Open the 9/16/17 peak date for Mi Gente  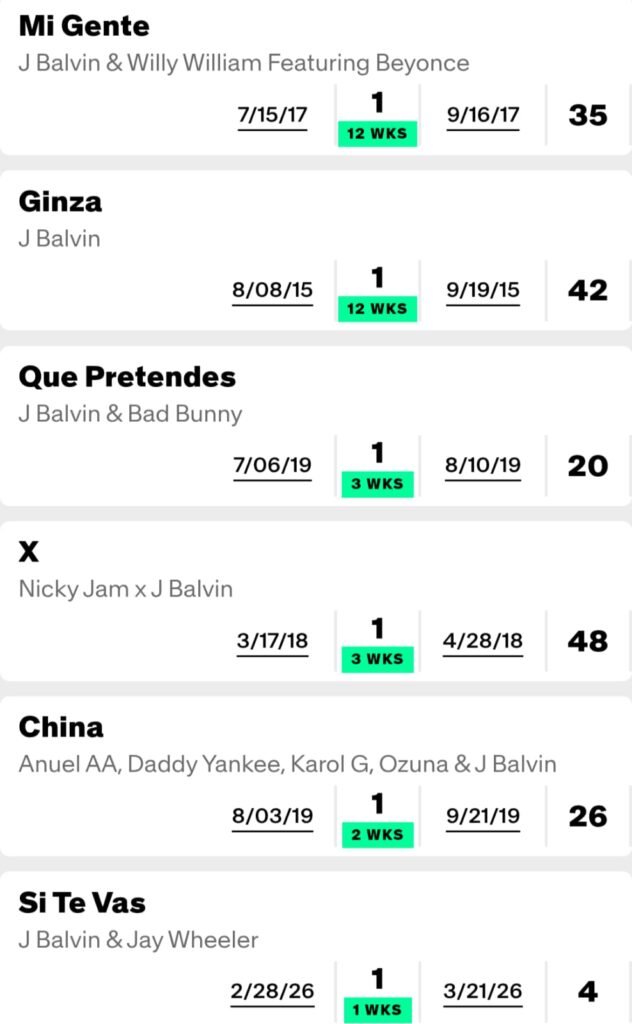483,115
